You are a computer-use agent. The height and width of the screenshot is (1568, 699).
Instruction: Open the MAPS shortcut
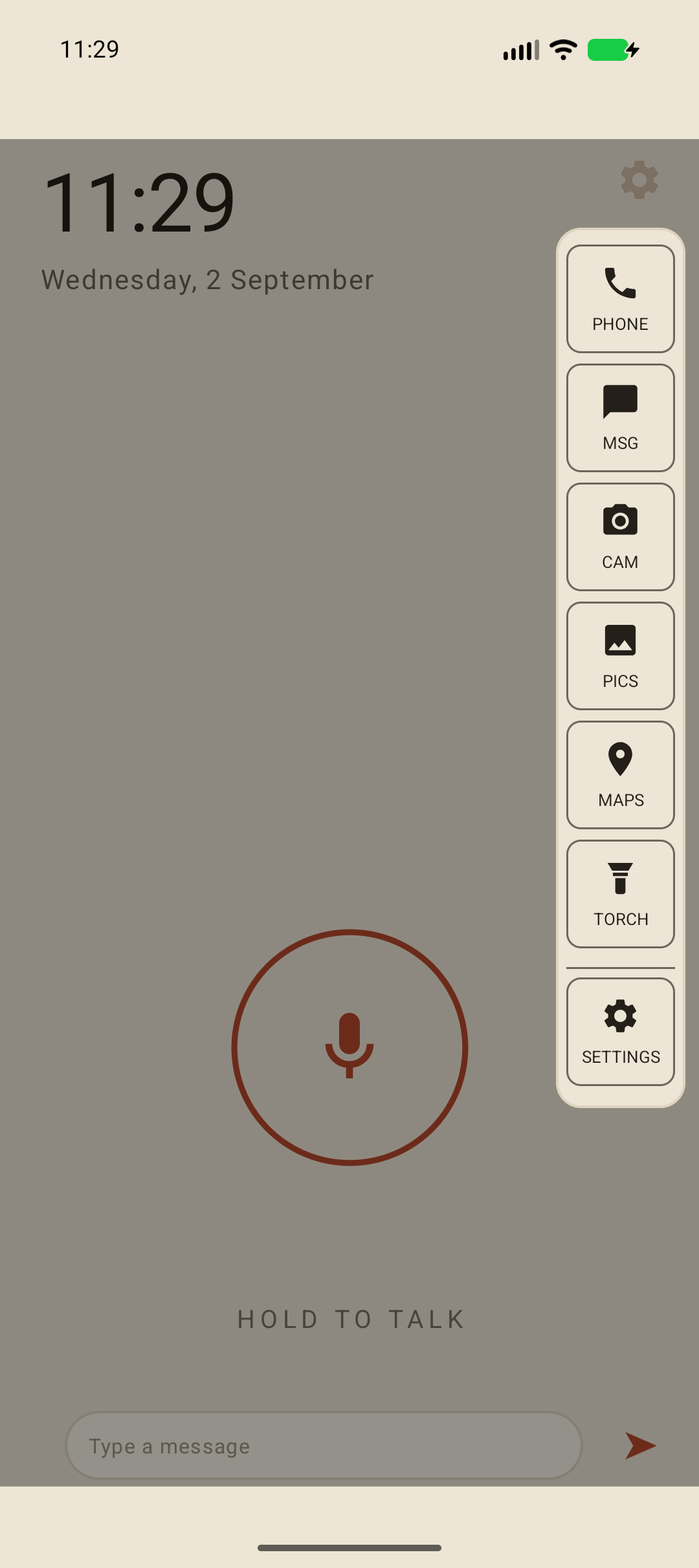(620, 775)
